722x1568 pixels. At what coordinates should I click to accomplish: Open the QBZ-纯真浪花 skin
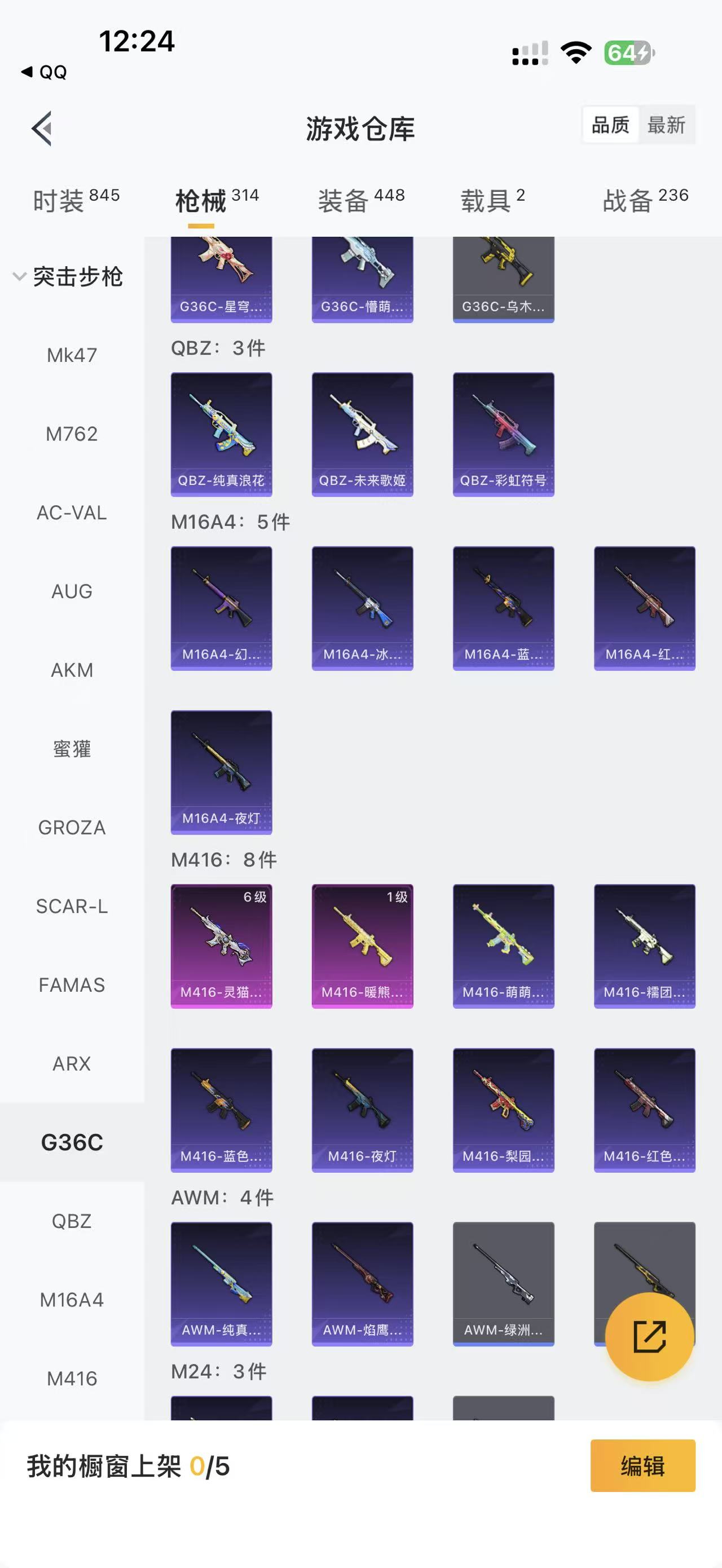[221, 435]
